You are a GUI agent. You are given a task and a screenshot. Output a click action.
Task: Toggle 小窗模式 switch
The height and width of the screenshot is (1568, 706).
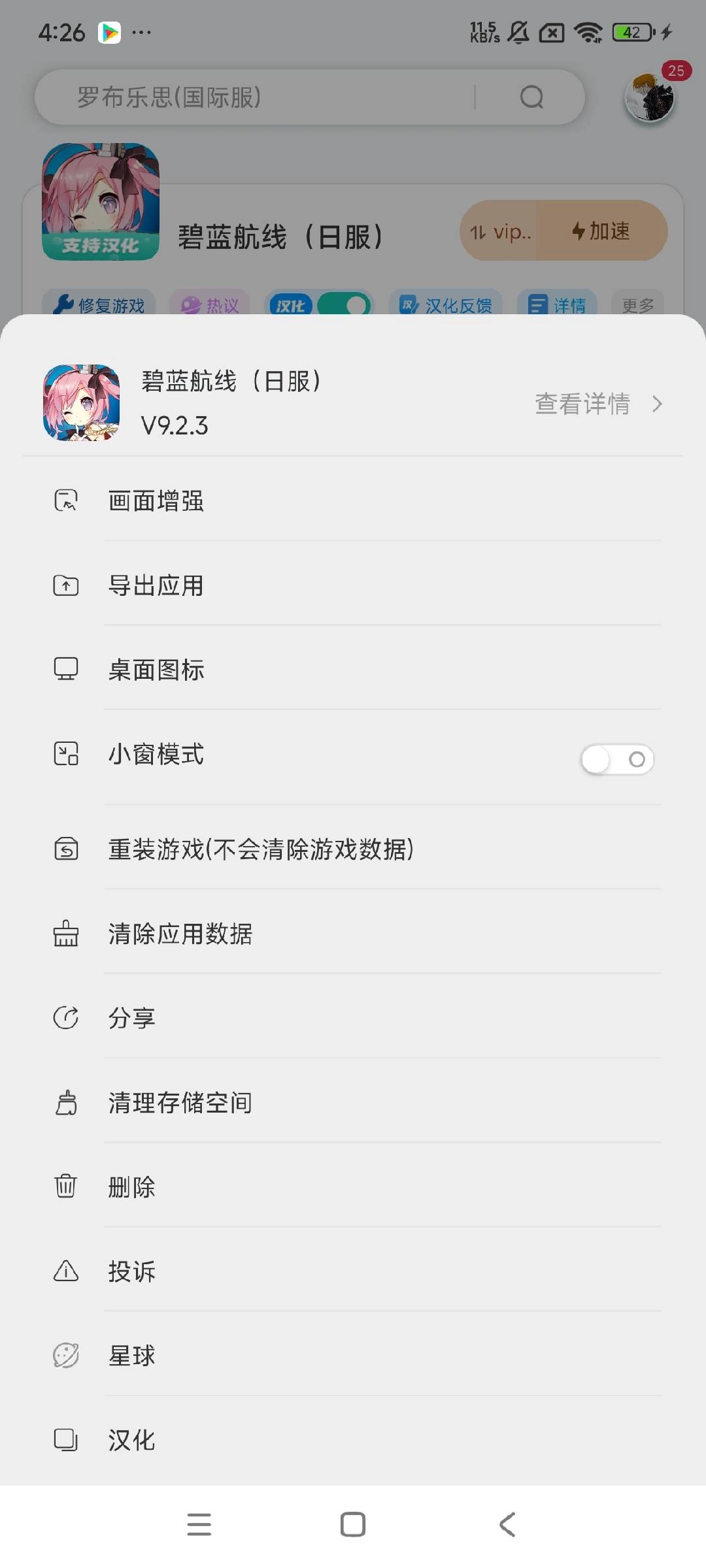click(616, 759)
